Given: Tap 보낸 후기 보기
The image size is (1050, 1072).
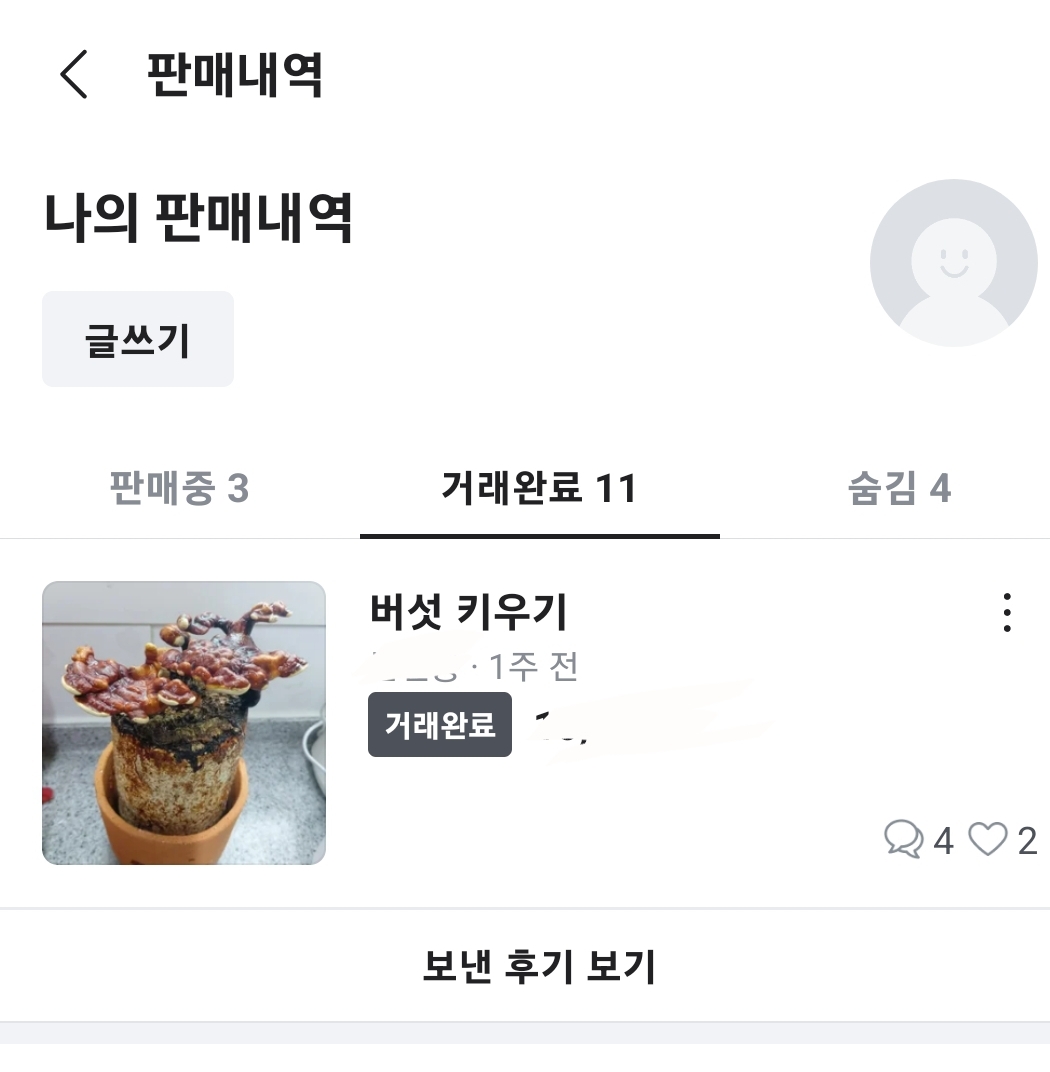Looking at the screenshot, I should [x=539, y=966].
